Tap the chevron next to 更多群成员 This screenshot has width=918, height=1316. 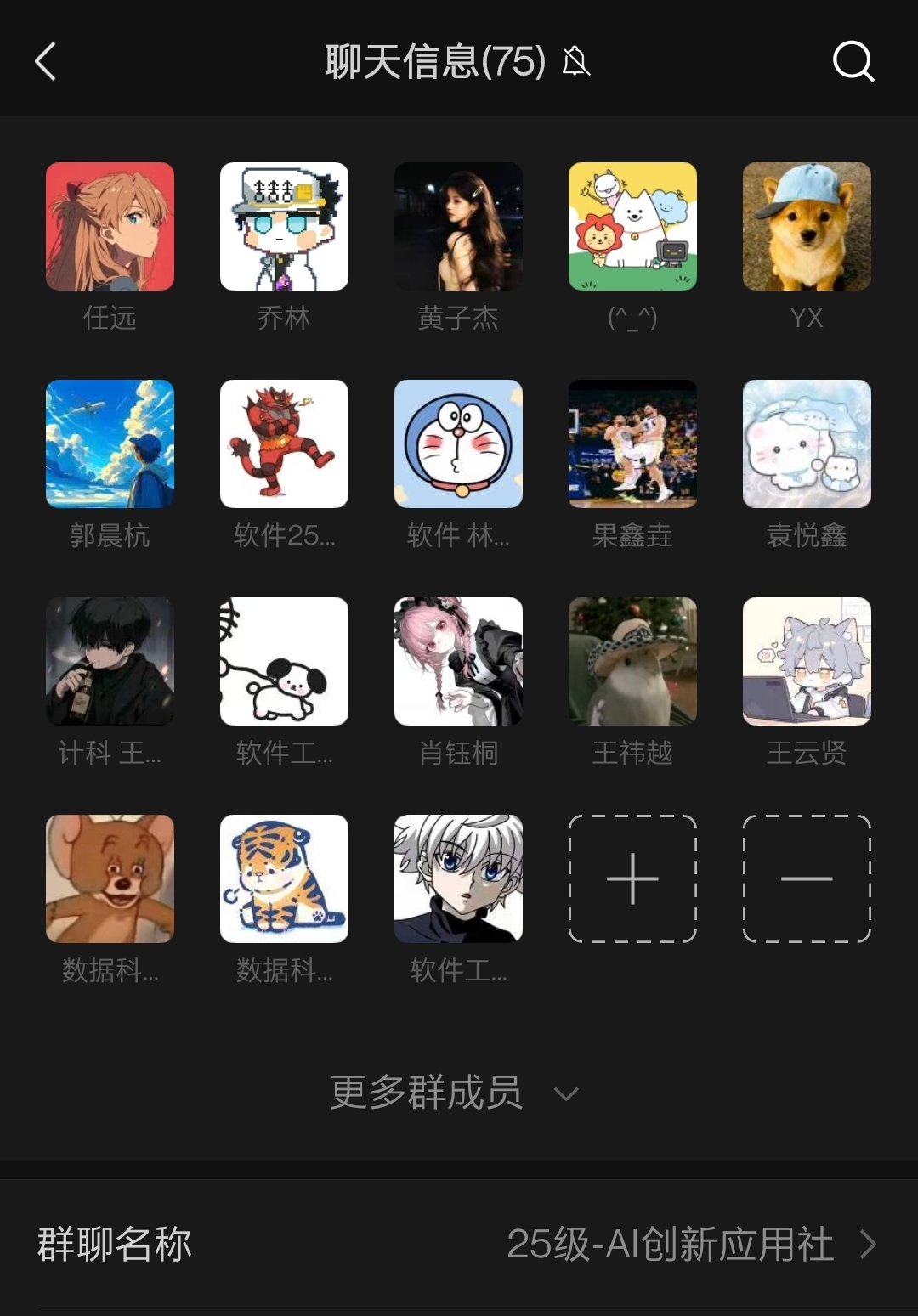click(565, 1097)
